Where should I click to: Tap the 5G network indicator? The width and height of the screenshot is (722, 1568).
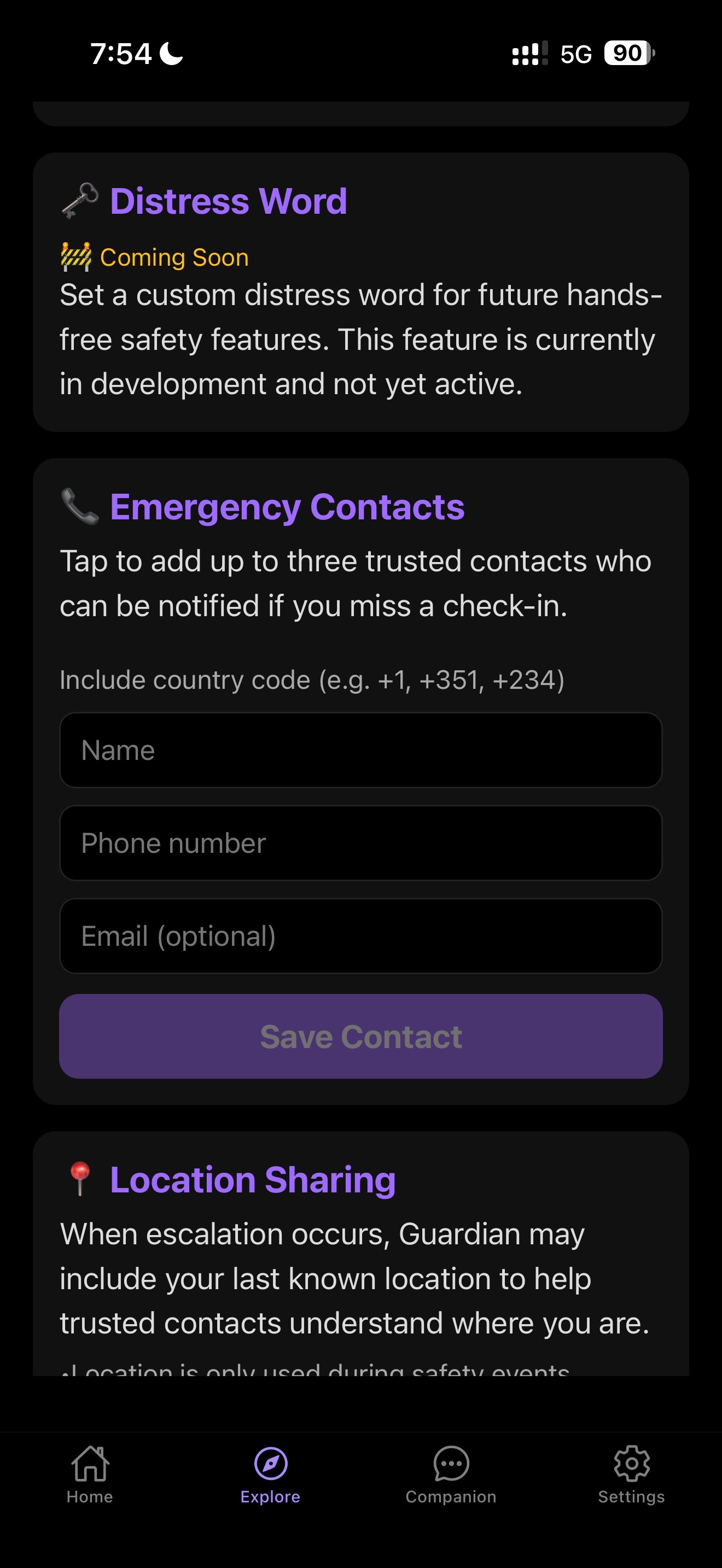point(575,55)
